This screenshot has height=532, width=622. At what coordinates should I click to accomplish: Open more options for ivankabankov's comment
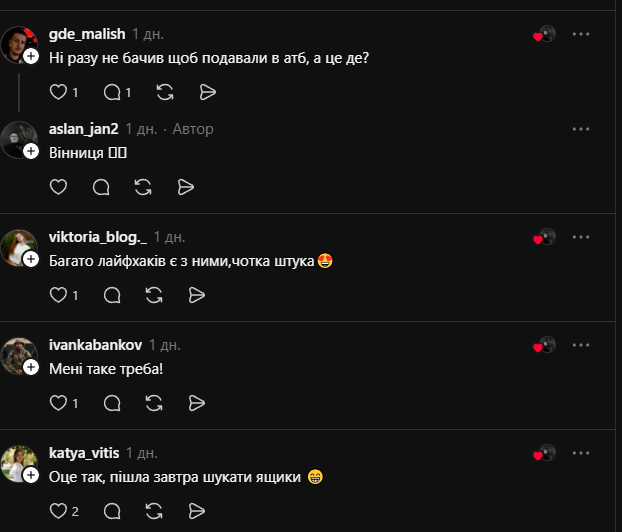click(x=581, y=345)
